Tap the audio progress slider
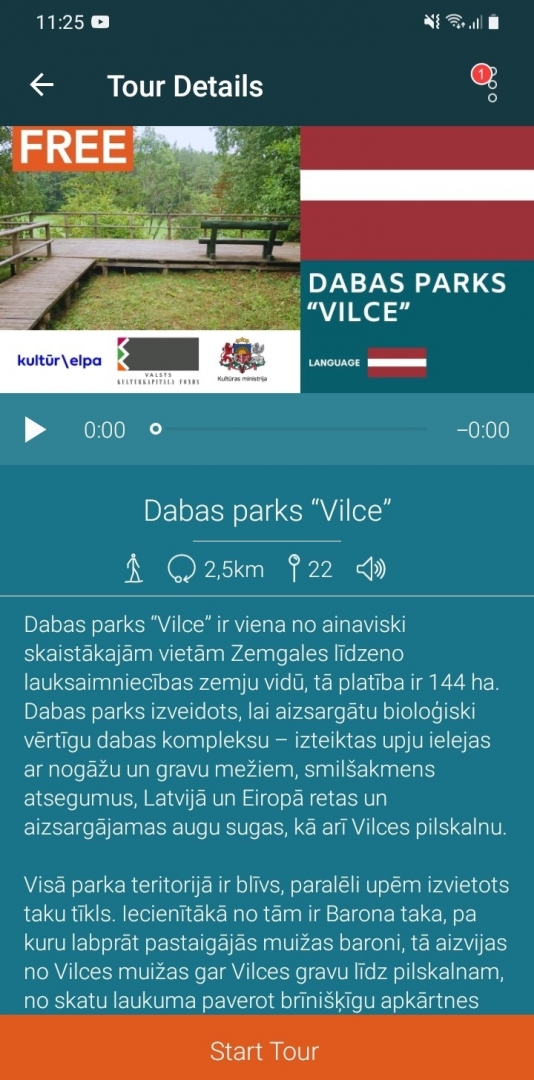The image size is (534, 1080). tap(289, 430)
